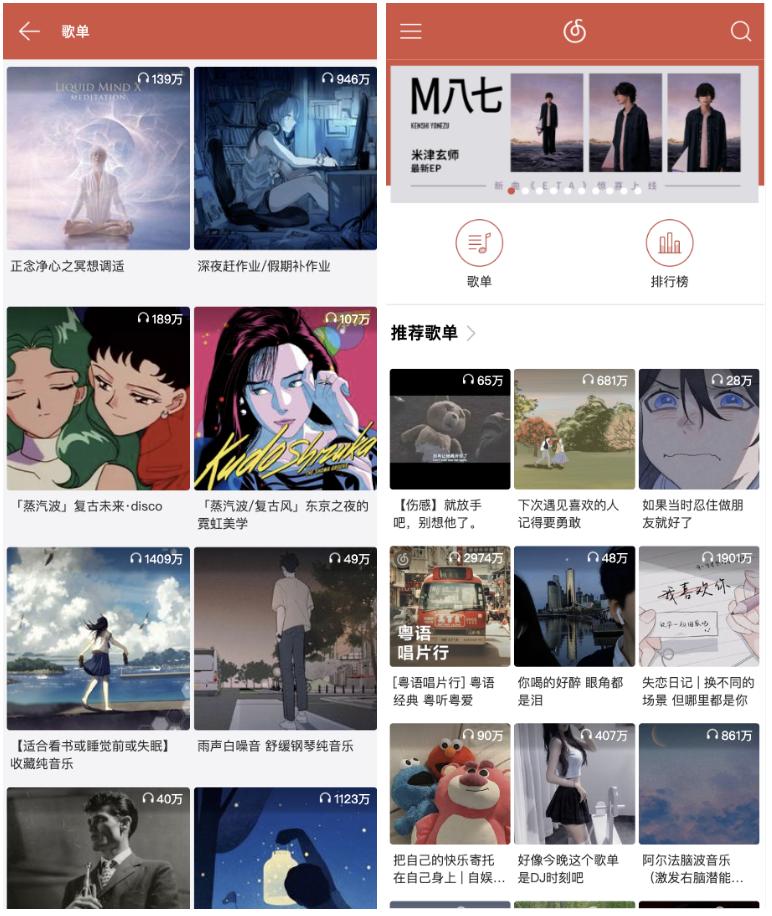Tap the back arrow on the 歌单 page
This screenshot has height=916, width=772.
tap(27, 31)
